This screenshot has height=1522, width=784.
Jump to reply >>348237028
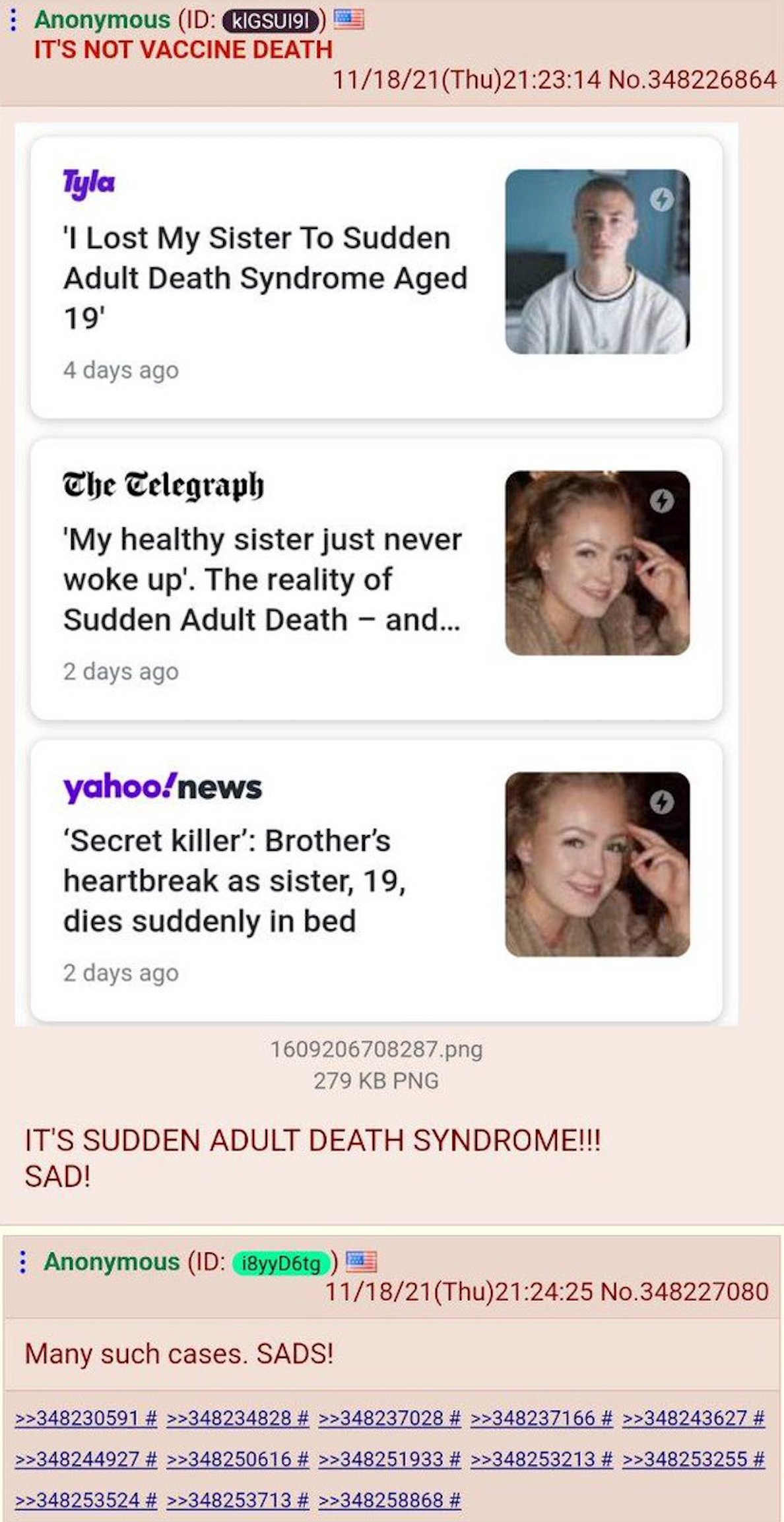(x=381, y=1417)
